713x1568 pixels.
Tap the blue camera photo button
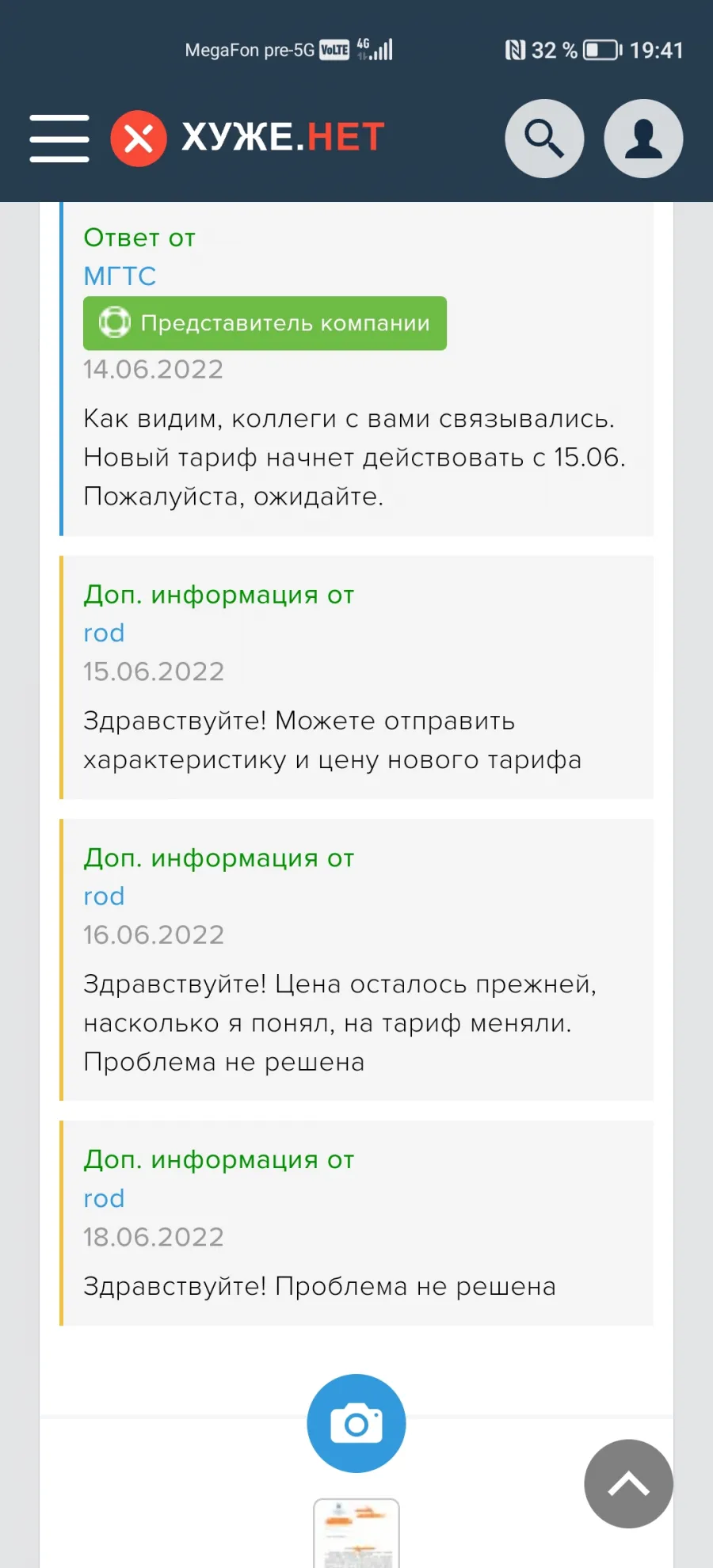356,1423
